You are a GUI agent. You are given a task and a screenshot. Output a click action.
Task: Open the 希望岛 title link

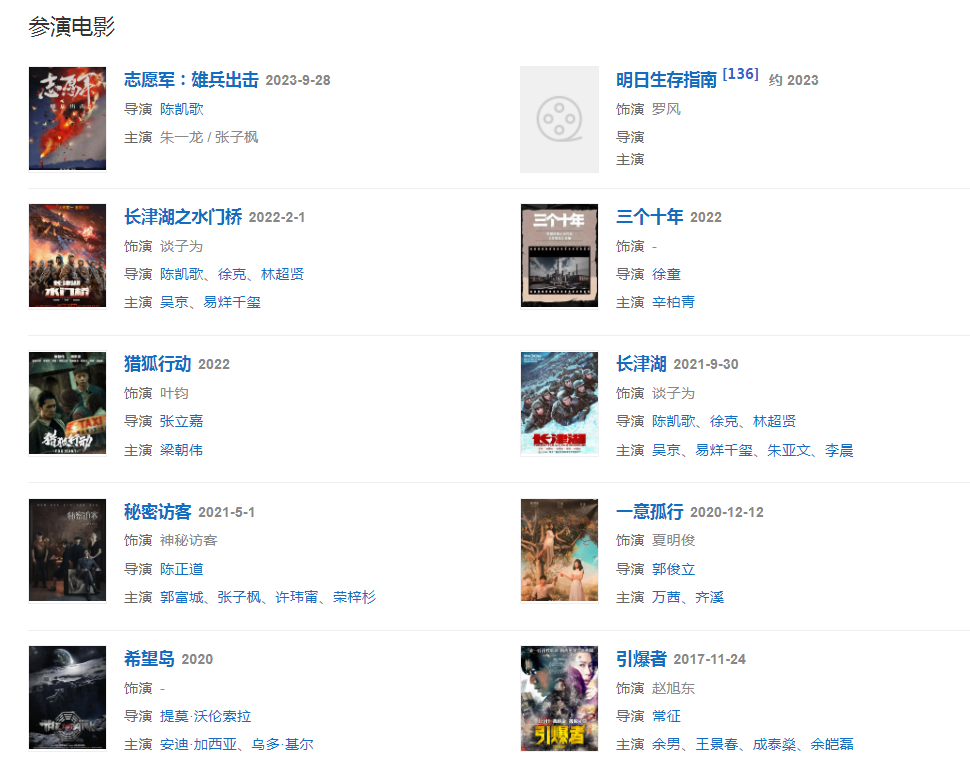pos(149,659)
